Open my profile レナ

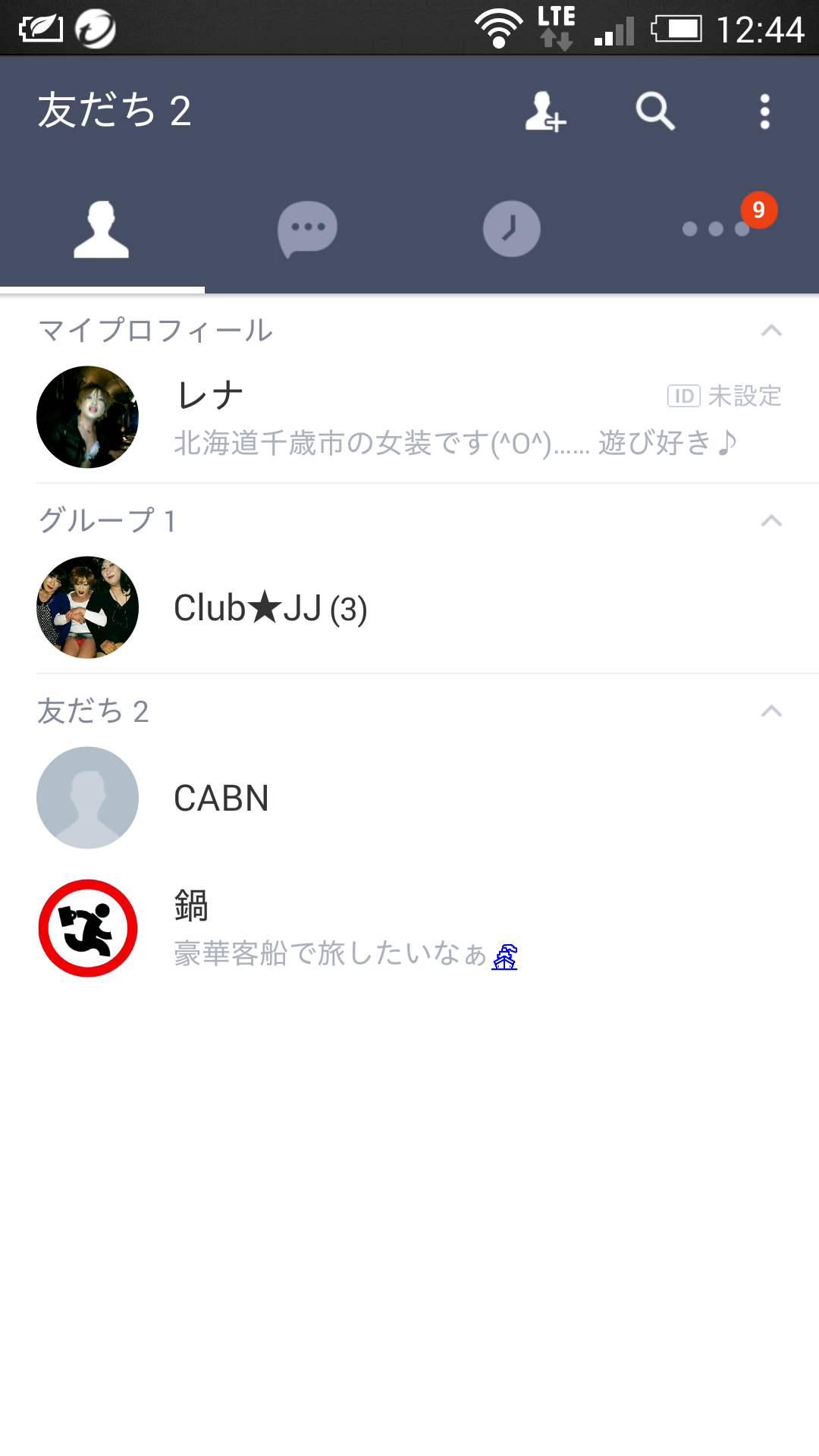coord(409,417)
